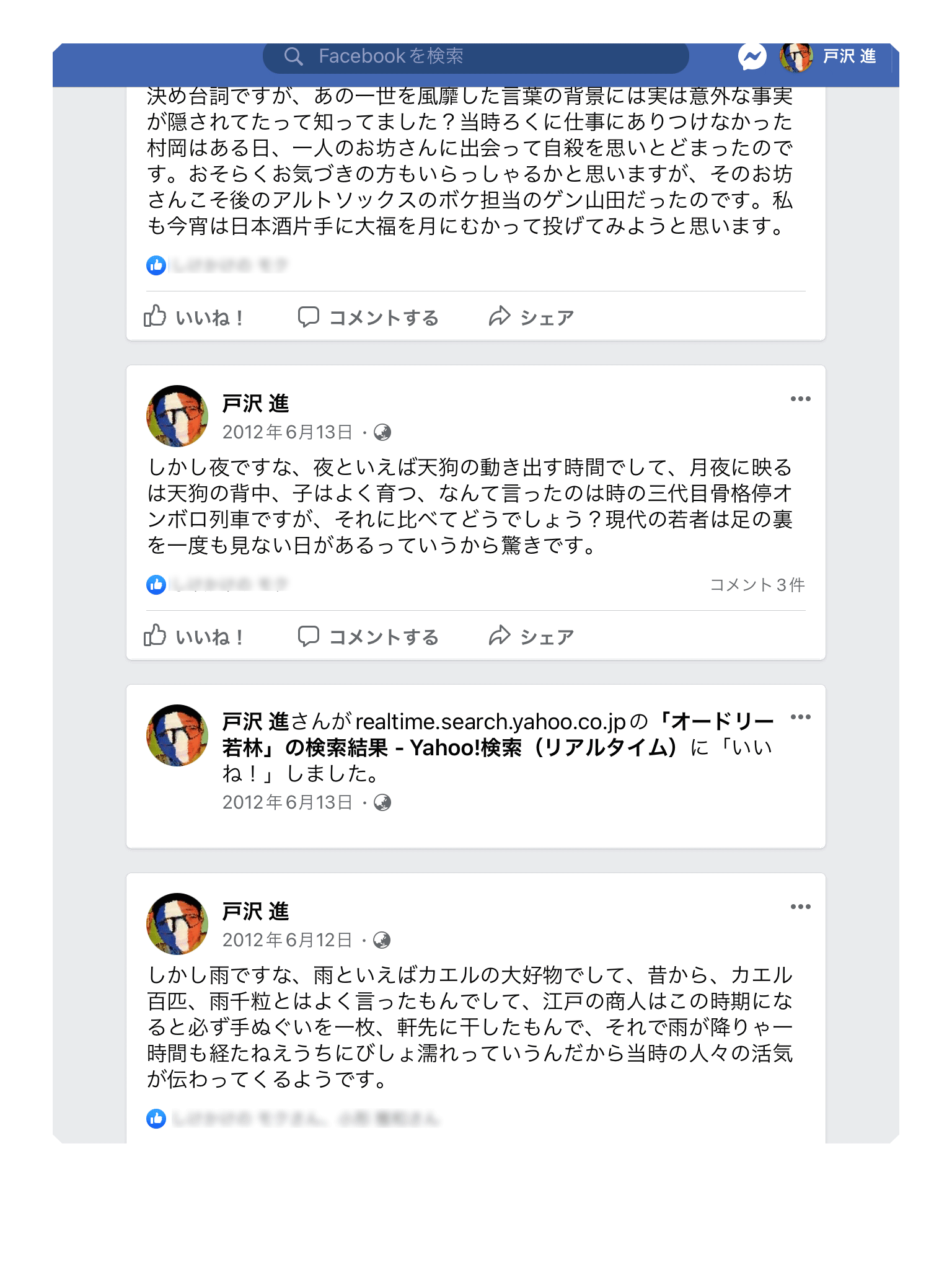Viewport: 952px width, 1270px height.
Task: See who liked the カエル post
Action: pyautogui.click(x=304, y=1119)
